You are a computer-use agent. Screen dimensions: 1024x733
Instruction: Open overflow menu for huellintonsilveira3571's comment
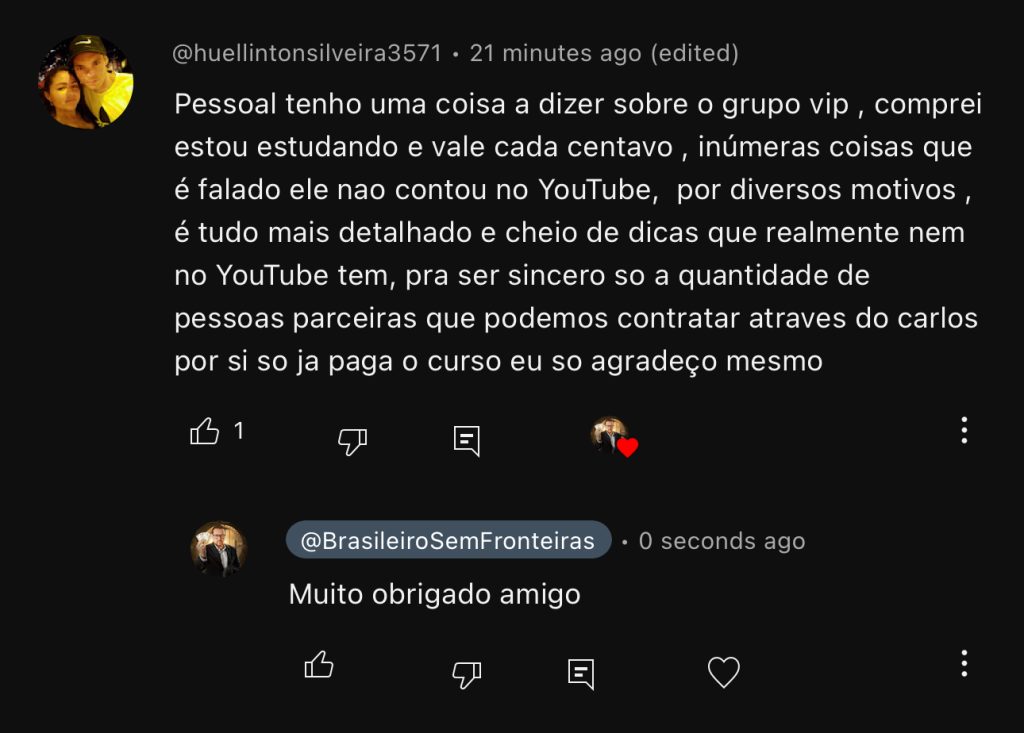click(964, 430)
